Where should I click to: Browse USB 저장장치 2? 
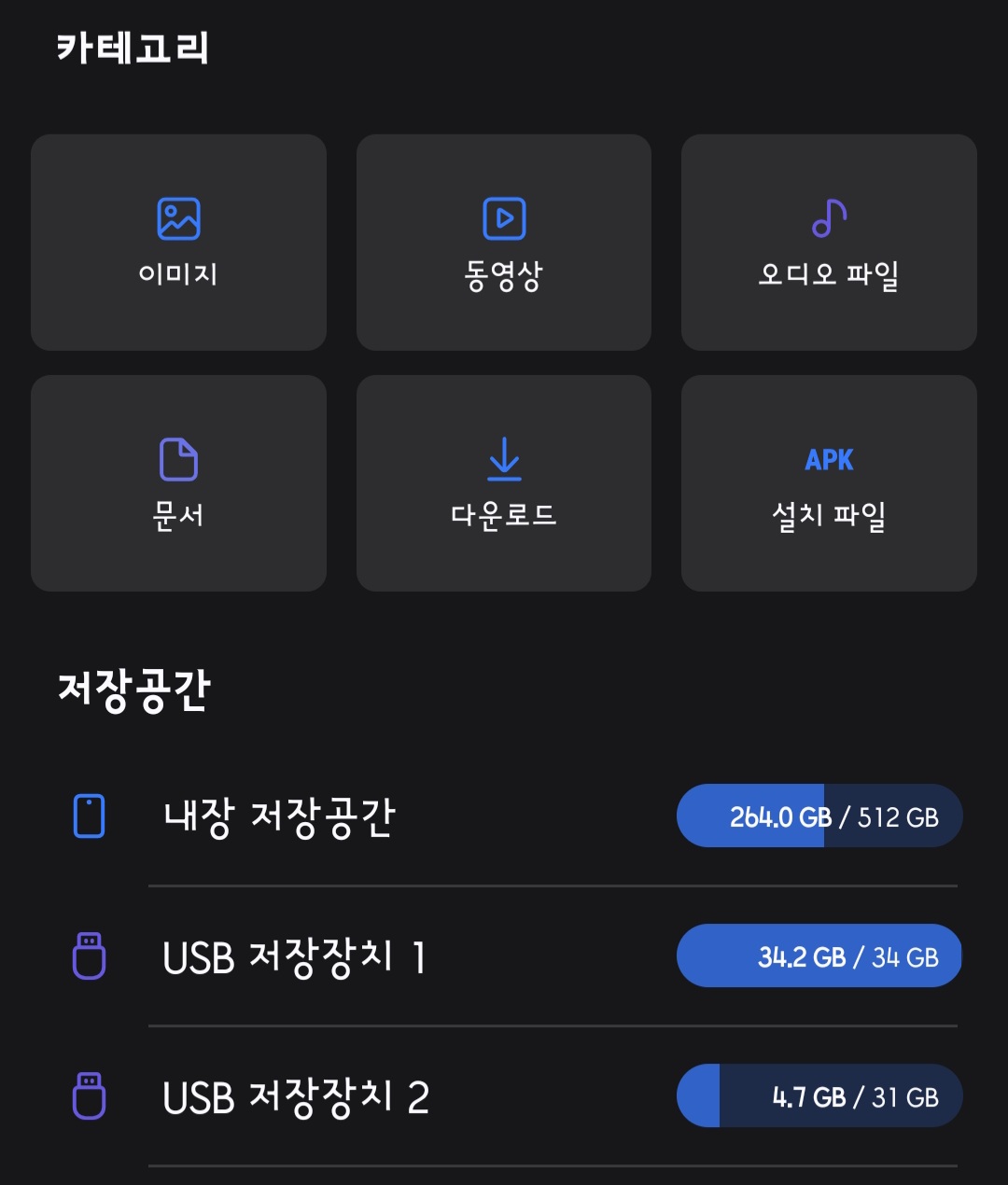pos(296,1097)
